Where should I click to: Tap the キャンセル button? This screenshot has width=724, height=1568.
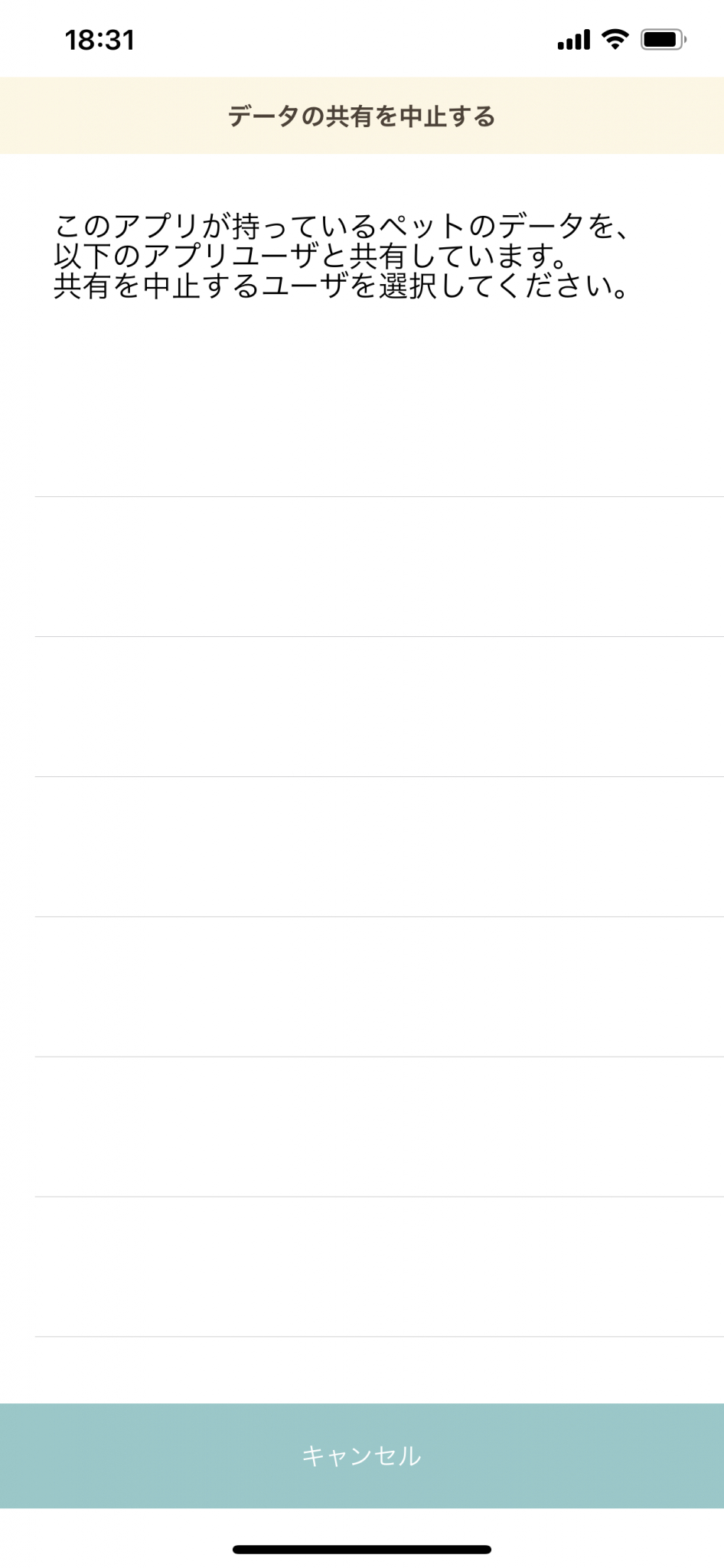(x=362, y=1455)
